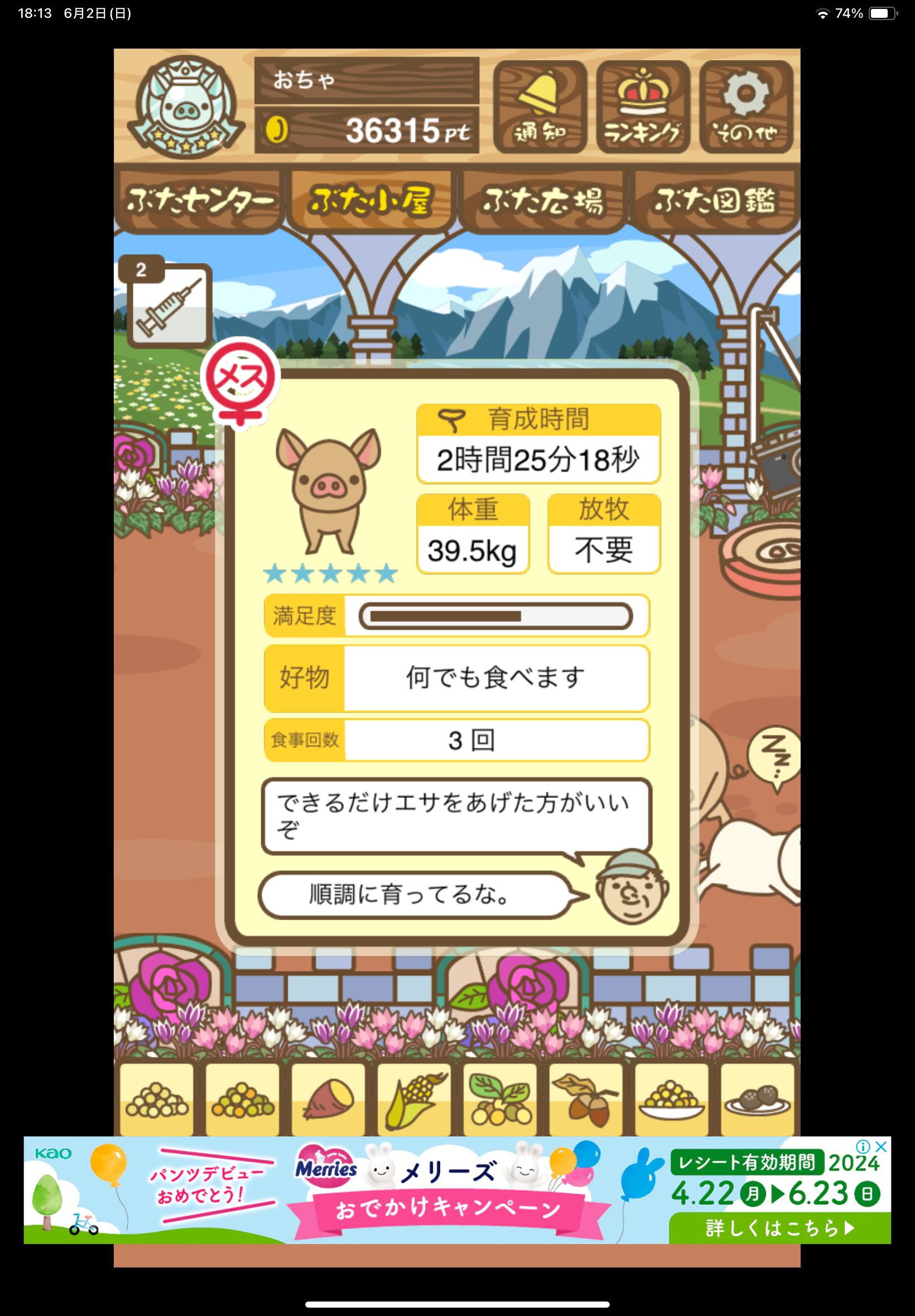Use the syringe vaccine item
The width and height of the screenshot is (915, 1316).
click(x=170, y=306)
